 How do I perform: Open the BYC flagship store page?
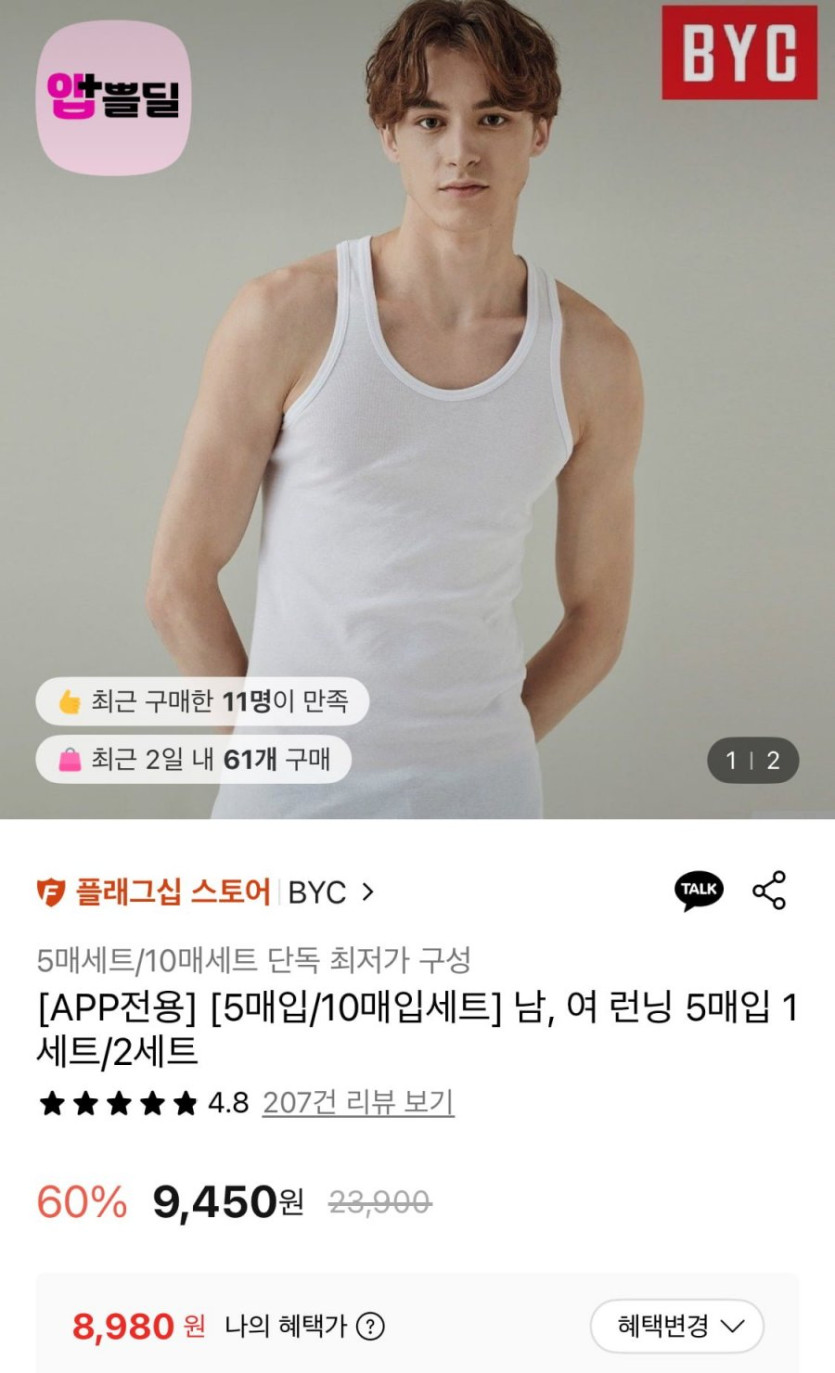[x=205, y=892]
